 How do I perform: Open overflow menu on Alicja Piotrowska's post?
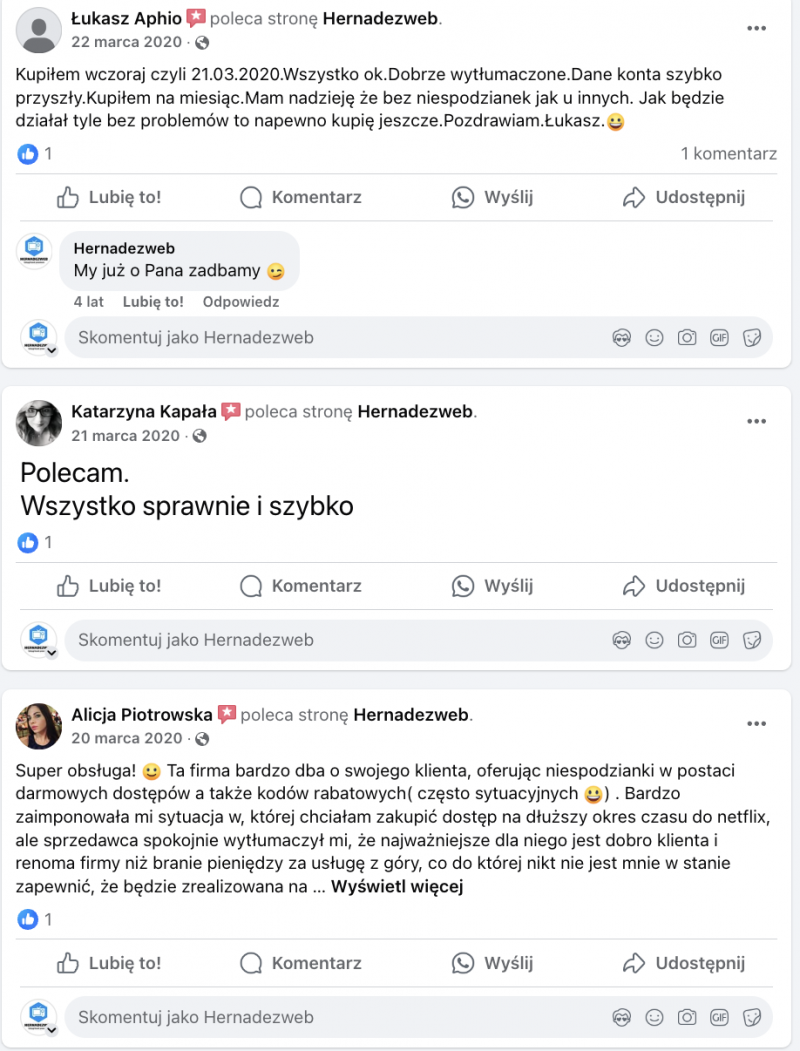(757, 725)
